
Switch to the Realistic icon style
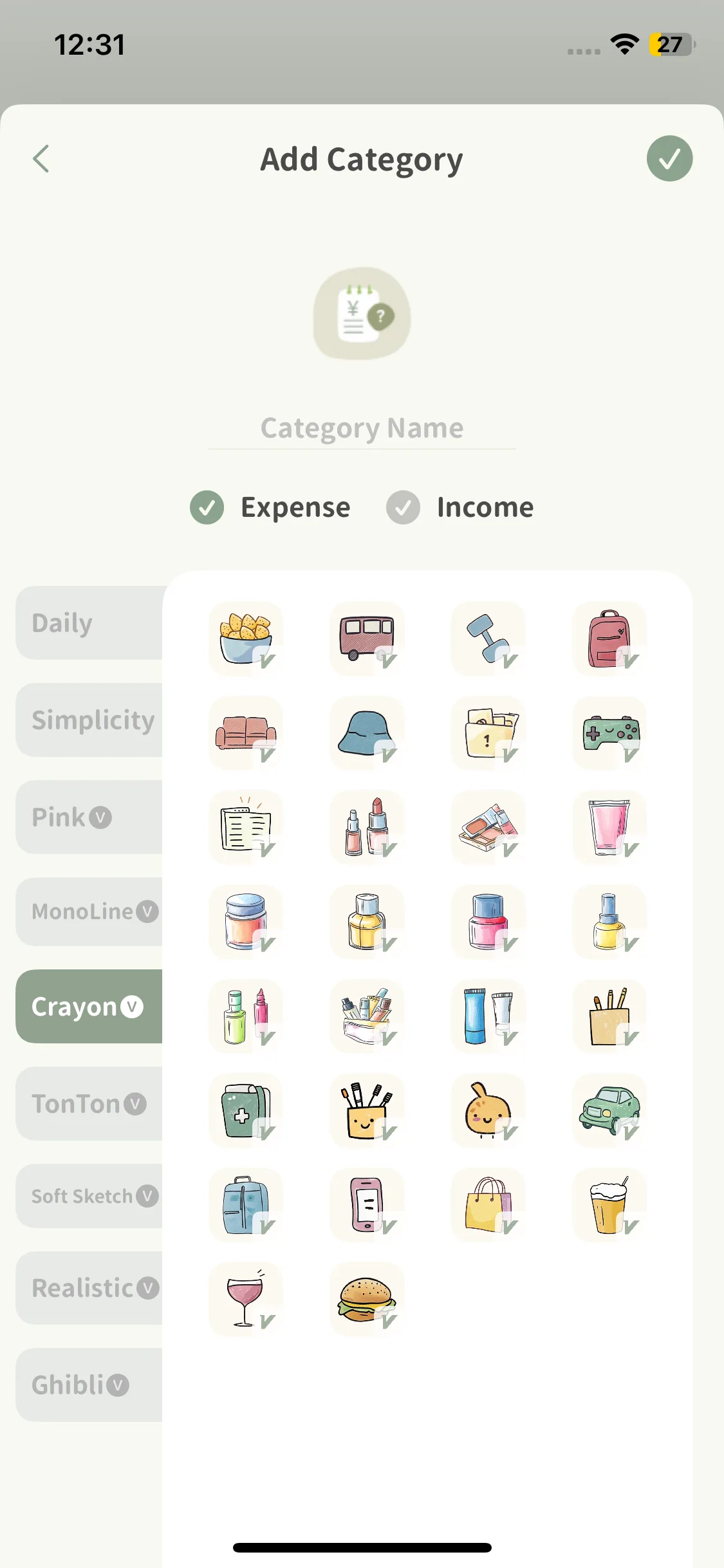(89, 1288)
